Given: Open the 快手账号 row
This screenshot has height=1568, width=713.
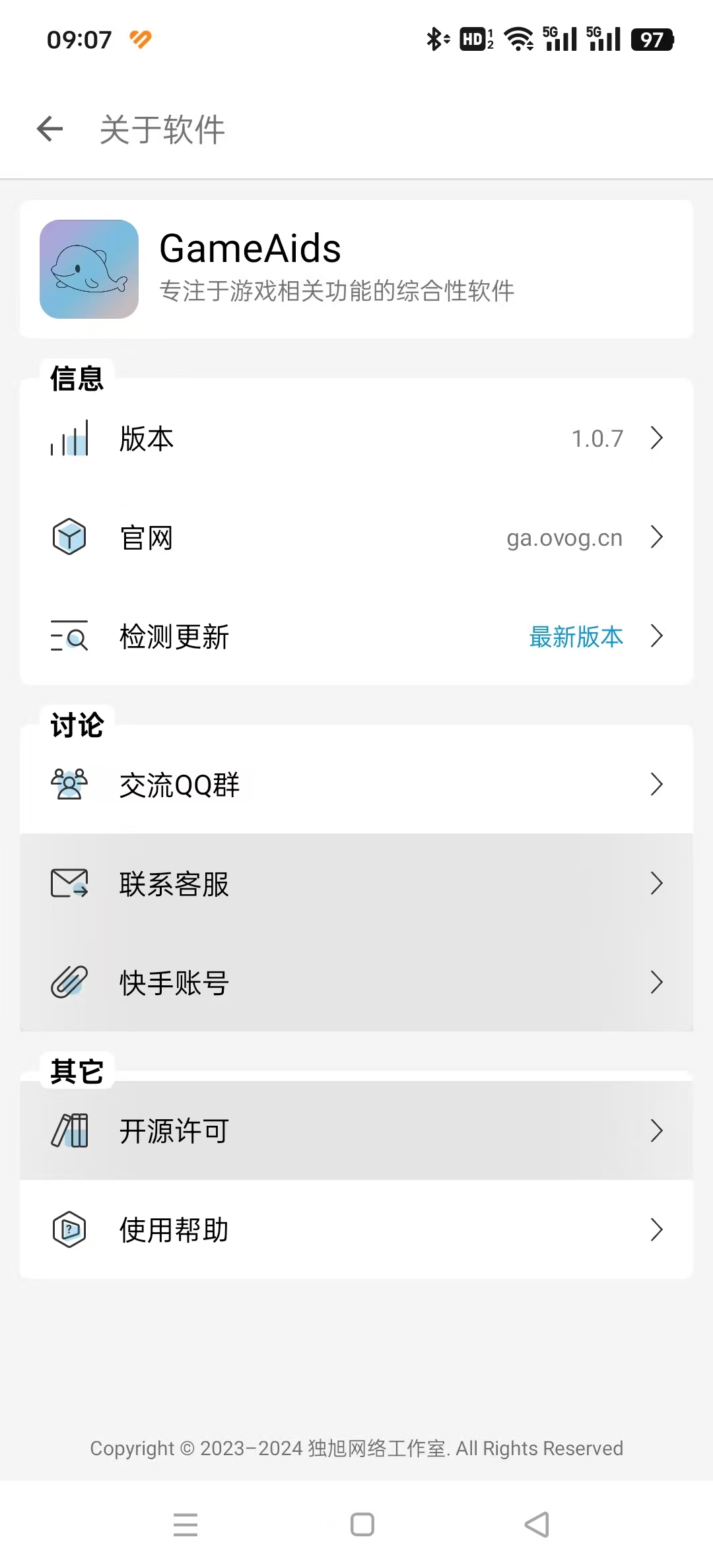Looking at the screenshot, I should [x=356, y=983].
